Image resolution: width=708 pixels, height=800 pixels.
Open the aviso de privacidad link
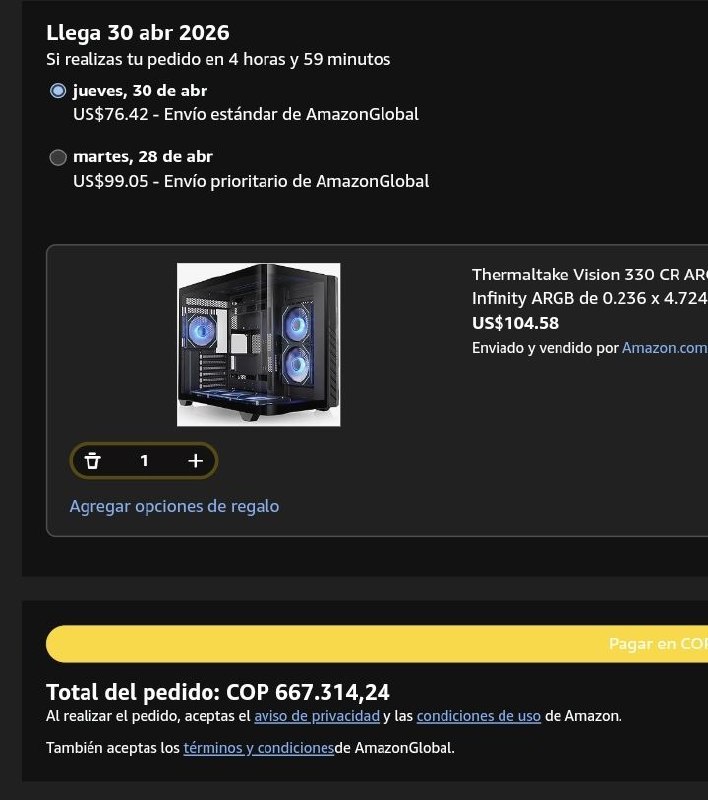tap(317, 716)
